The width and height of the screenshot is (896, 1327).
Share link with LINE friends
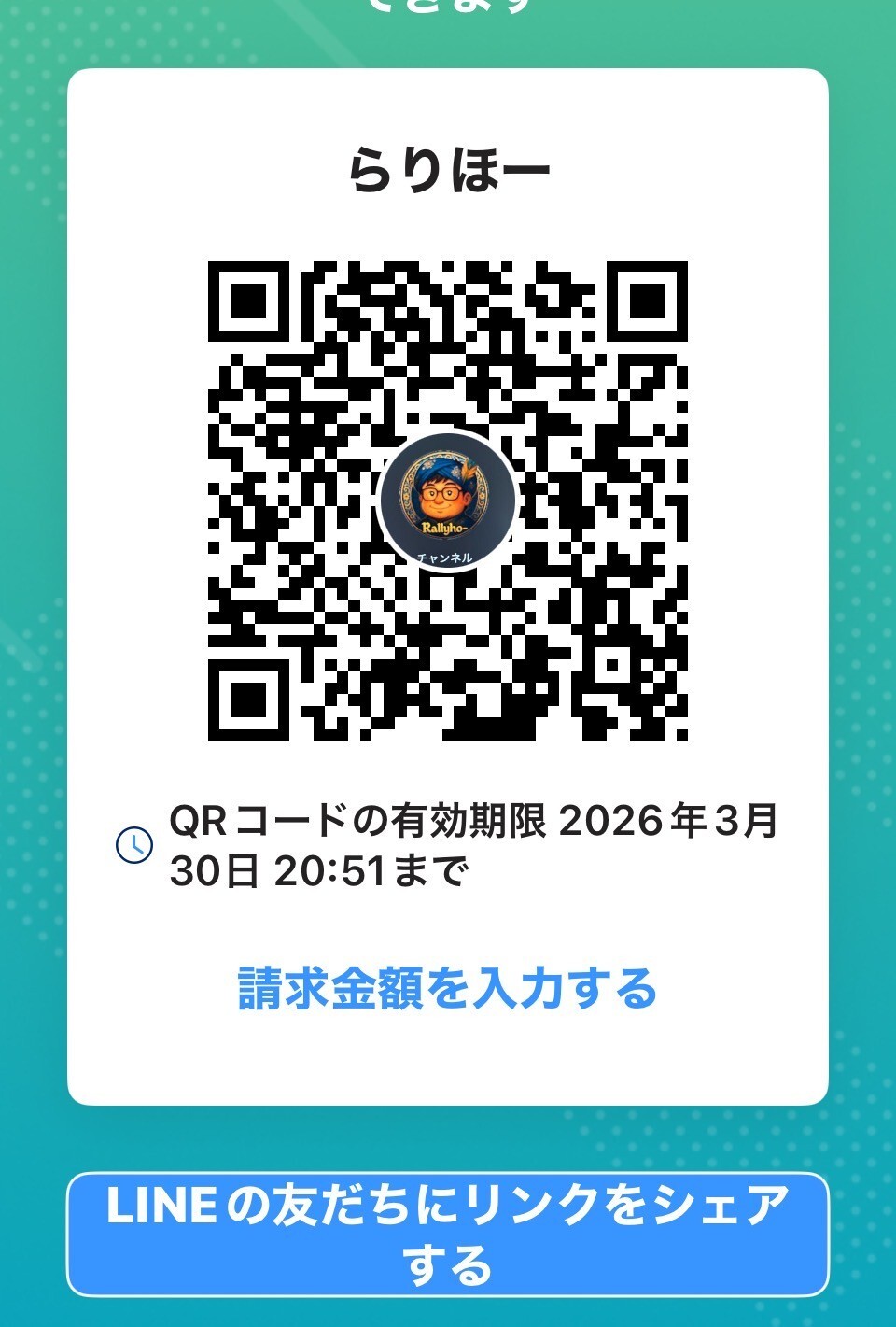[448, 1235]
